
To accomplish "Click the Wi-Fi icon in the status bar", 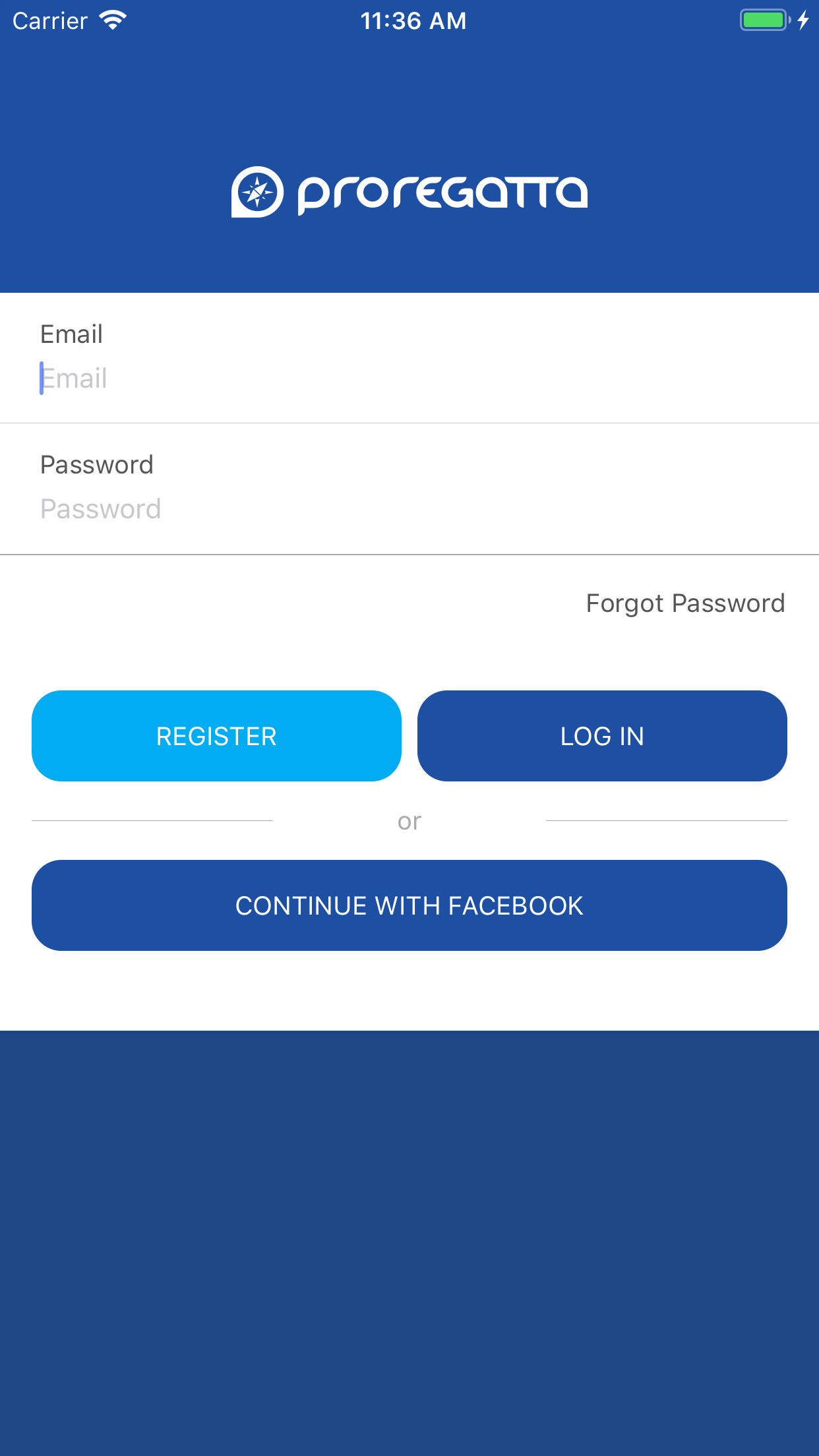I will pos(112,20).
